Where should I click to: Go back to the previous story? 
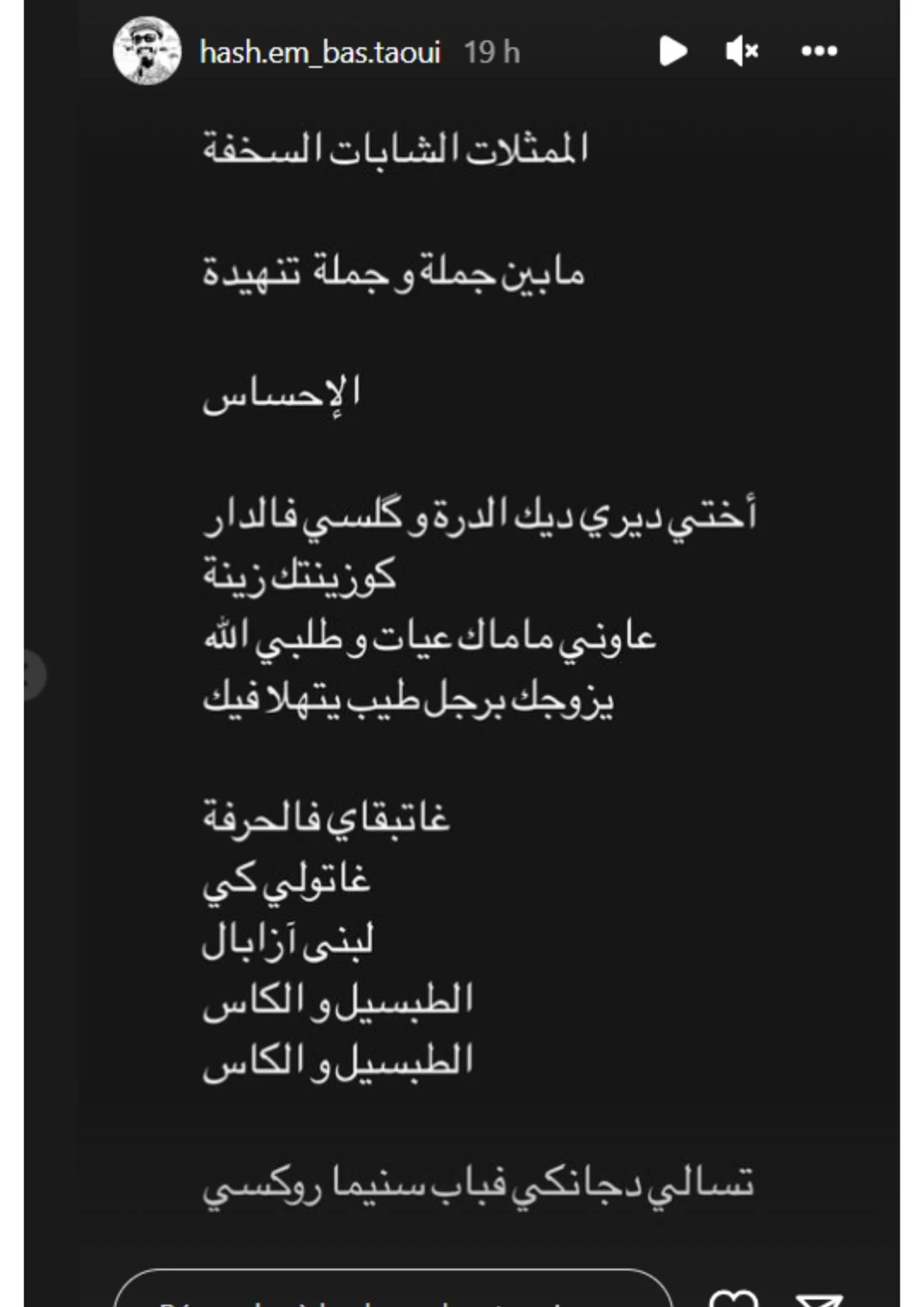[32, 675]
